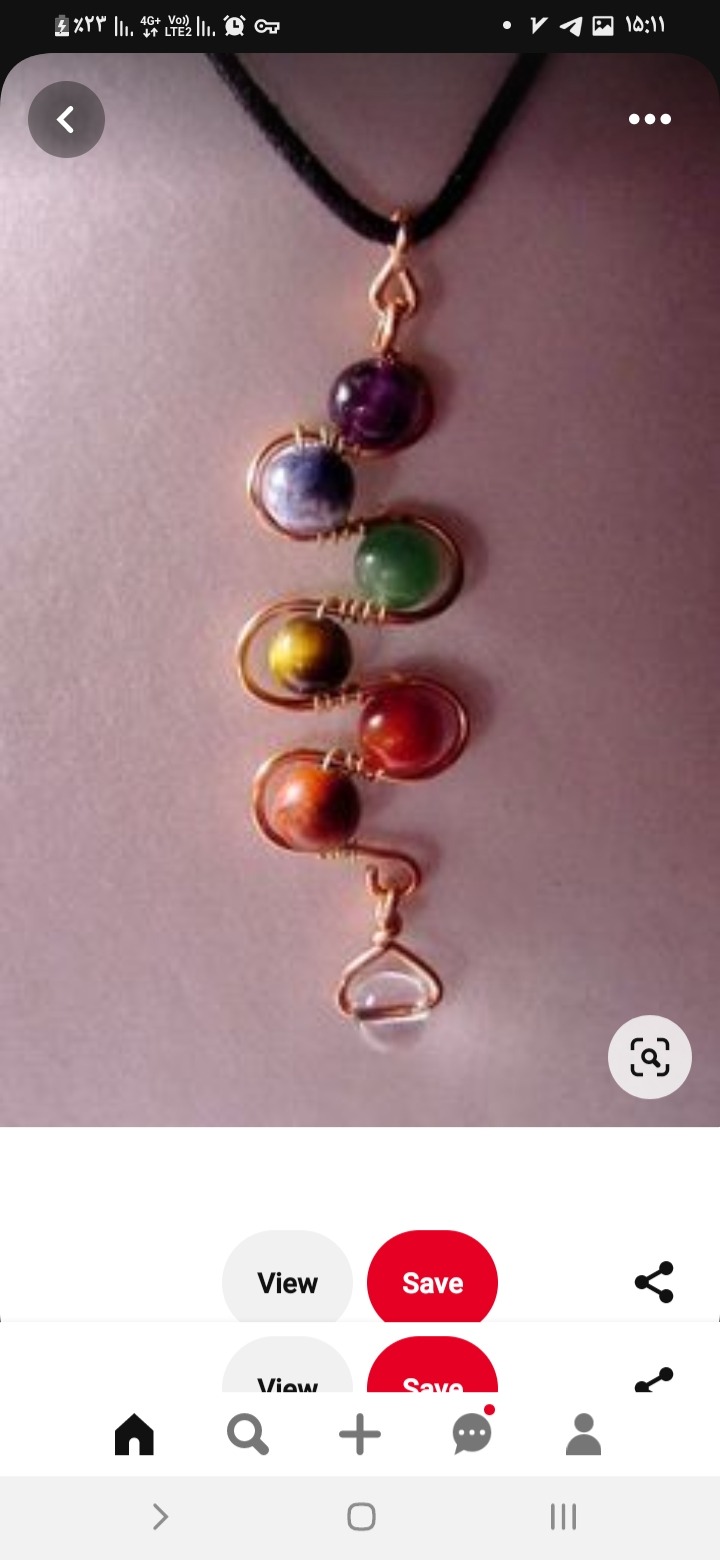720x1560 pixels.
Task: Open the Search tab
Action: pyautogui.click(x=247, y=1435)
